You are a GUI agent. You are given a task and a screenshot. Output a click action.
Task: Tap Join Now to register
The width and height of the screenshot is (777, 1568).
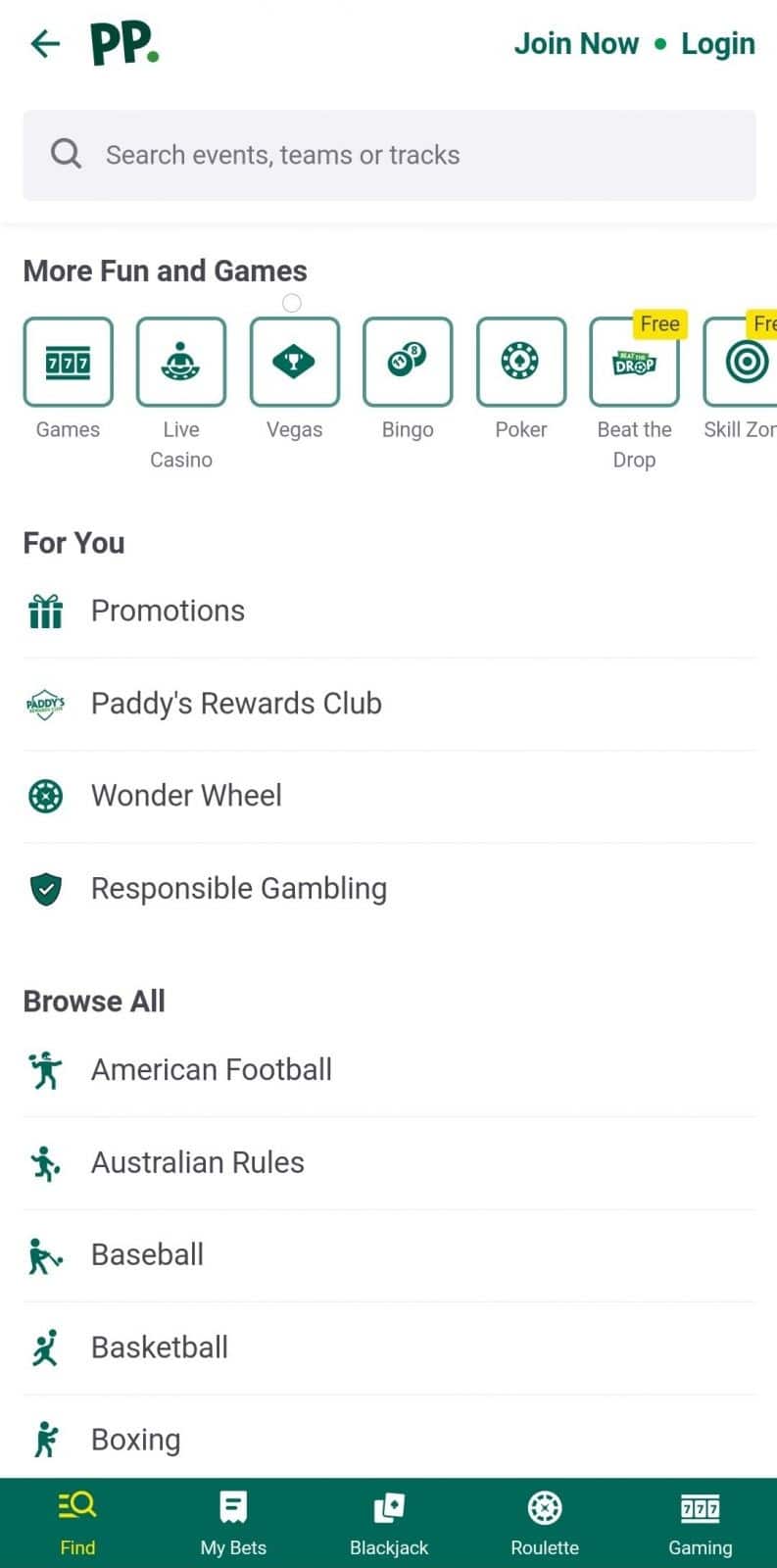pos(576,44)
